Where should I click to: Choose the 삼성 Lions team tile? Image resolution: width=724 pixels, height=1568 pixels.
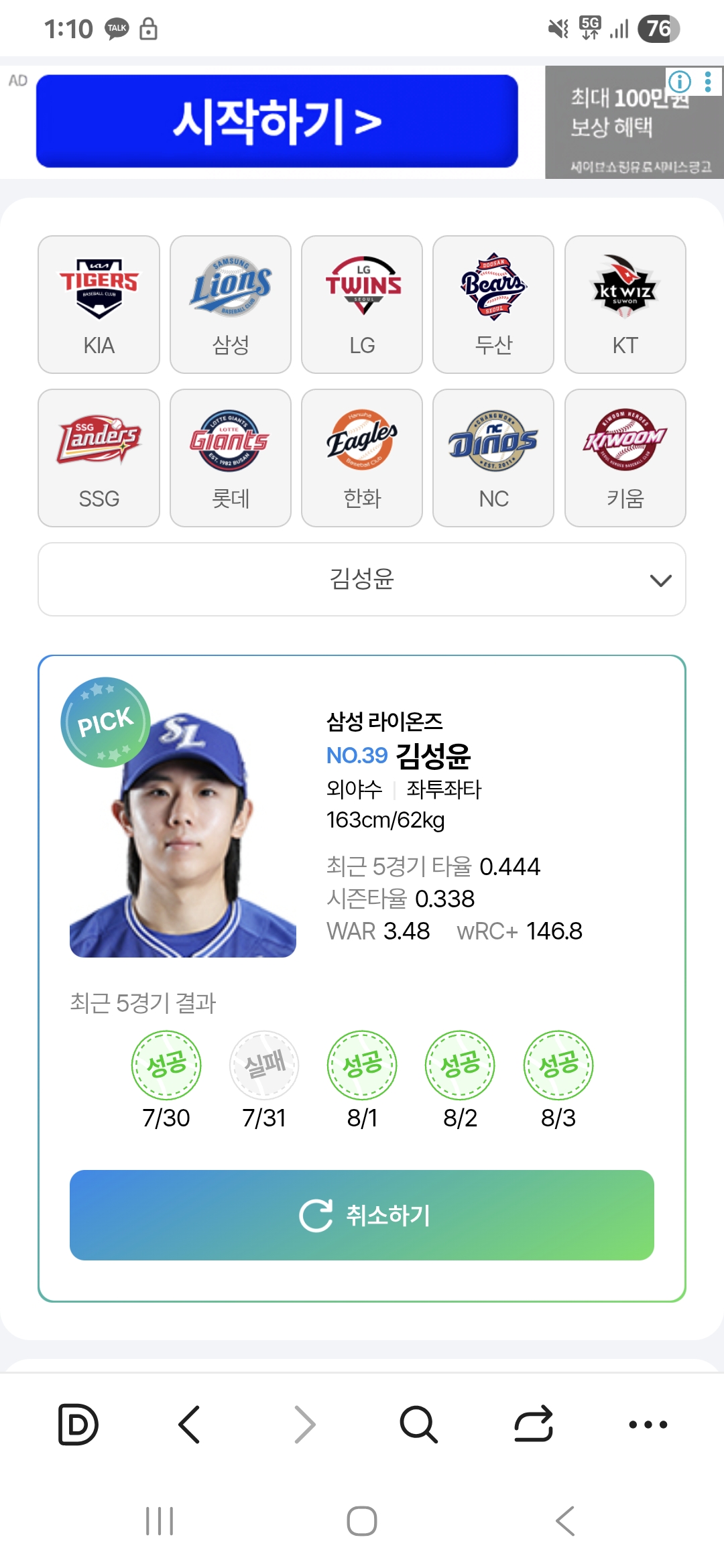[x=230, y=304]
